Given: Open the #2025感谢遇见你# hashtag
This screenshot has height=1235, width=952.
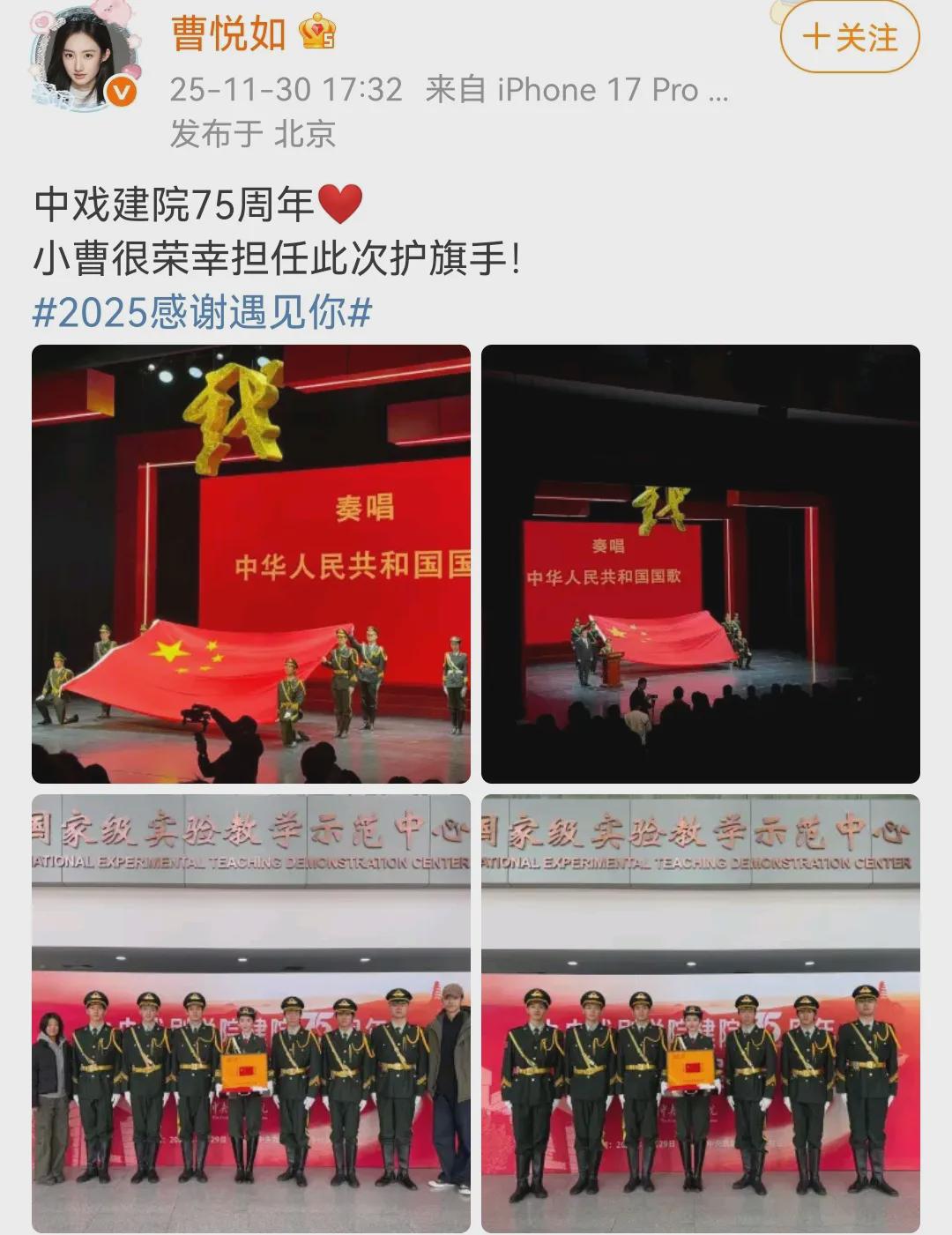Looking at the screenshot, I should click(x=202, y=313).
